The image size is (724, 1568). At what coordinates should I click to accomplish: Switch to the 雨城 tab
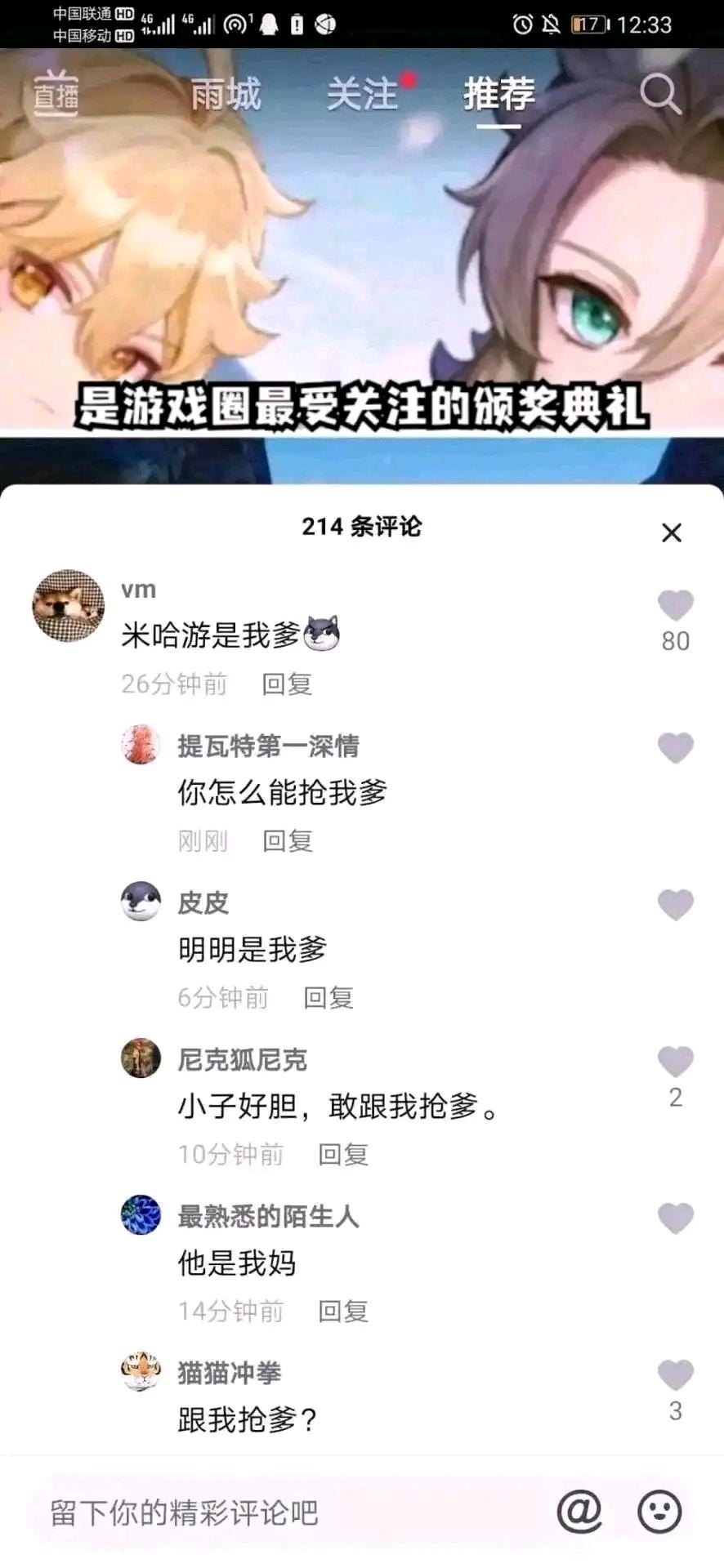(x=226, y=95)
